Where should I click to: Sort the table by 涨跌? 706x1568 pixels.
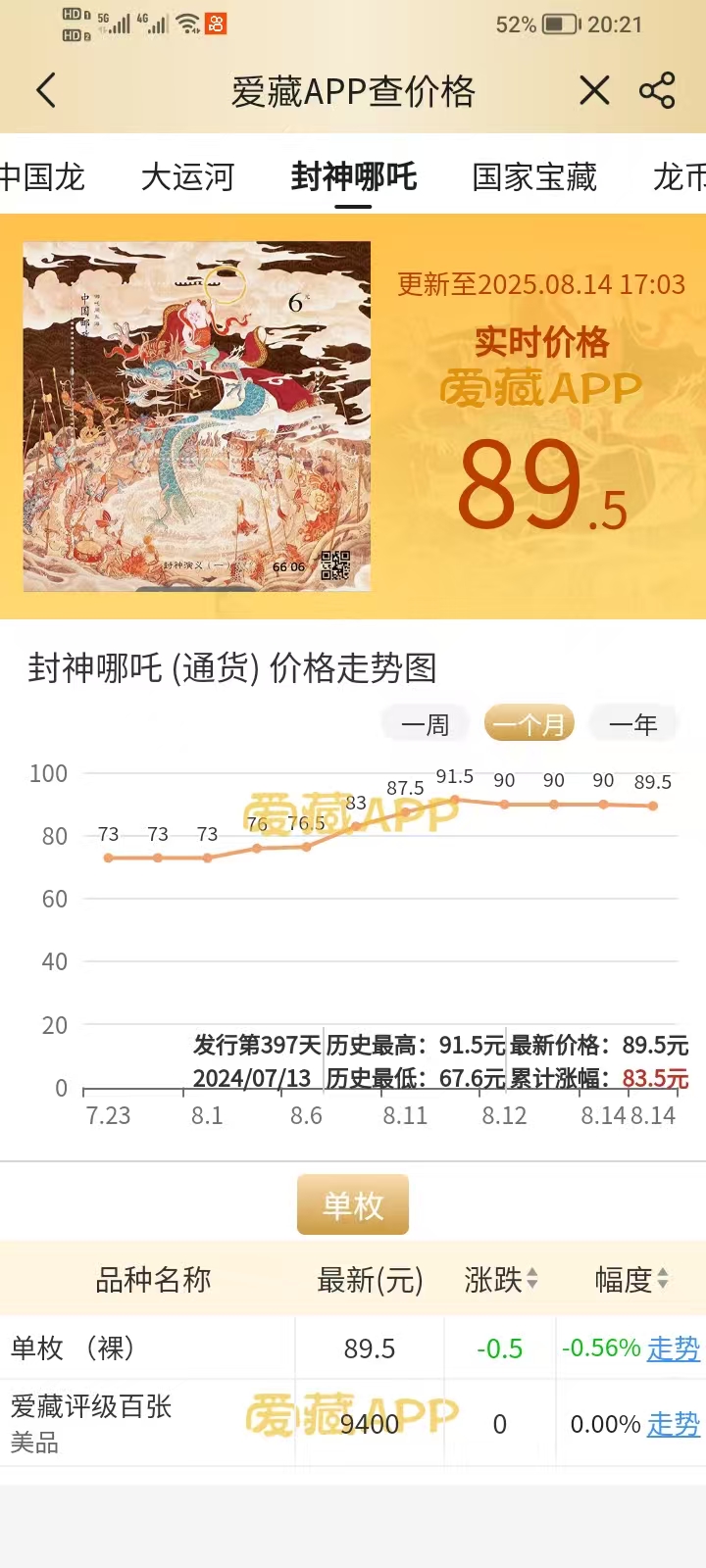click(x=501, y=1279)
